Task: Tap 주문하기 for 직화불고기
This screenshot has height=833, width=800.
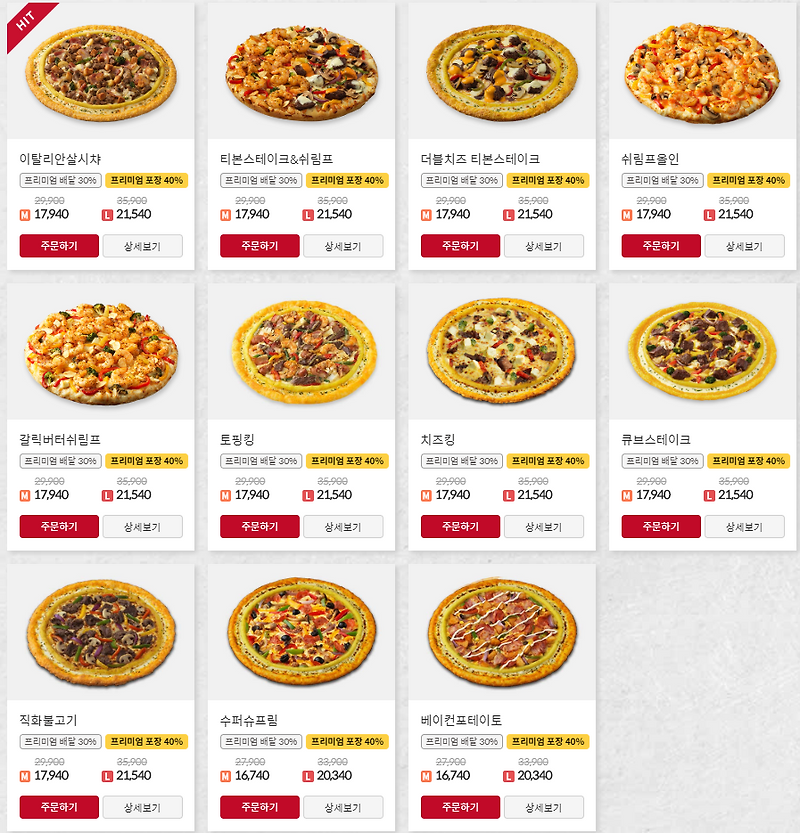Action: pos(59,807)
